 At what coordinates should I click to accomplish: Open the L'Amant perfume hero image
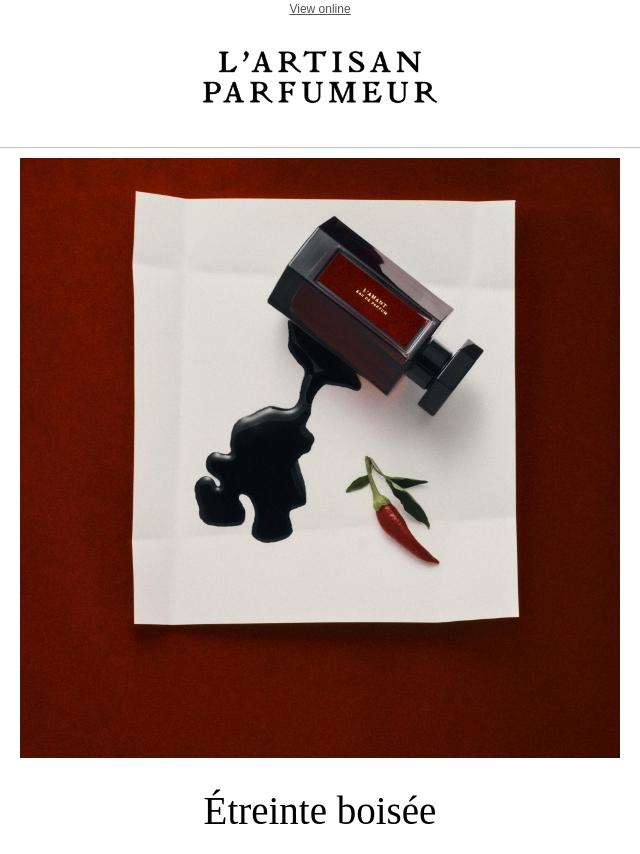click(x=320, y=457)
